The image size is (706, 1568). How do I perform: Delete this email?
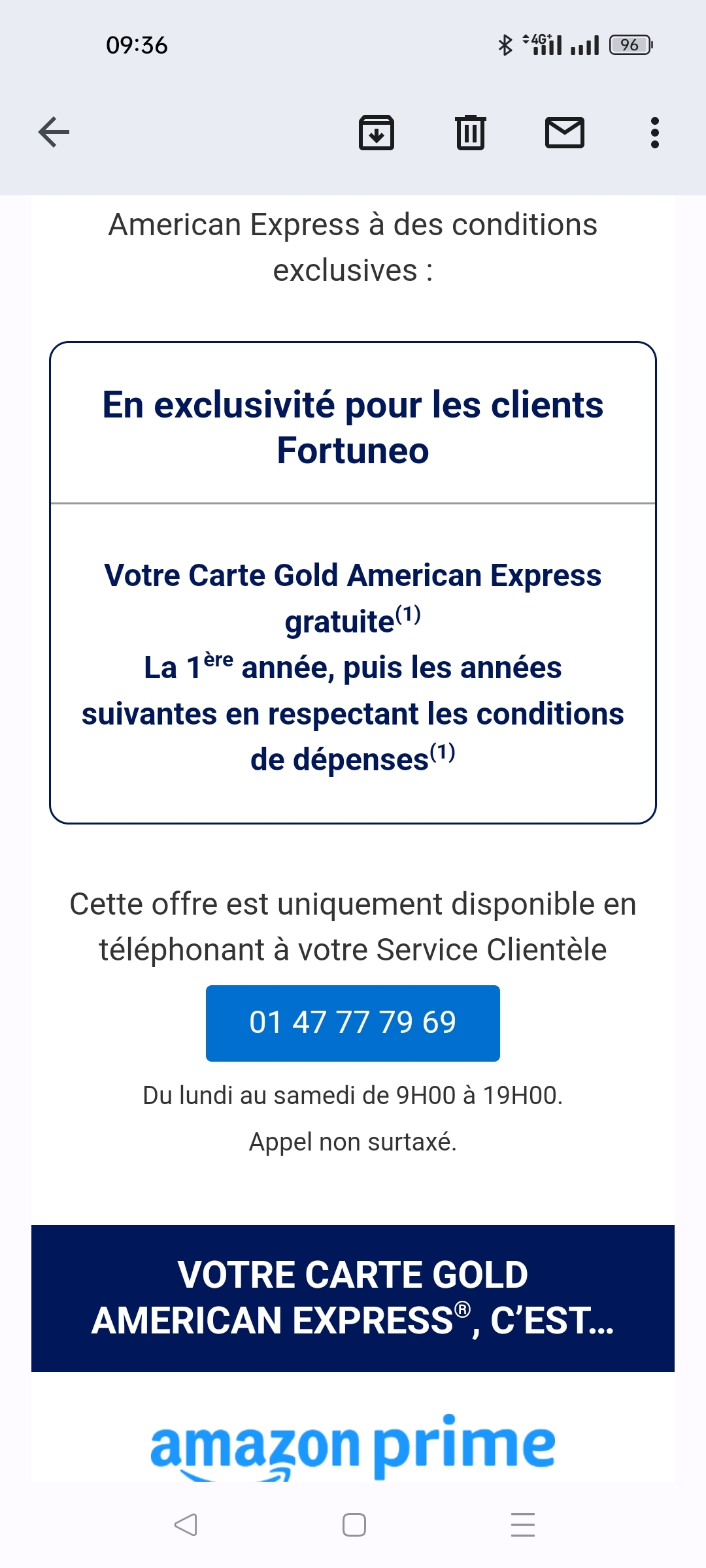(x=471, y=133)
